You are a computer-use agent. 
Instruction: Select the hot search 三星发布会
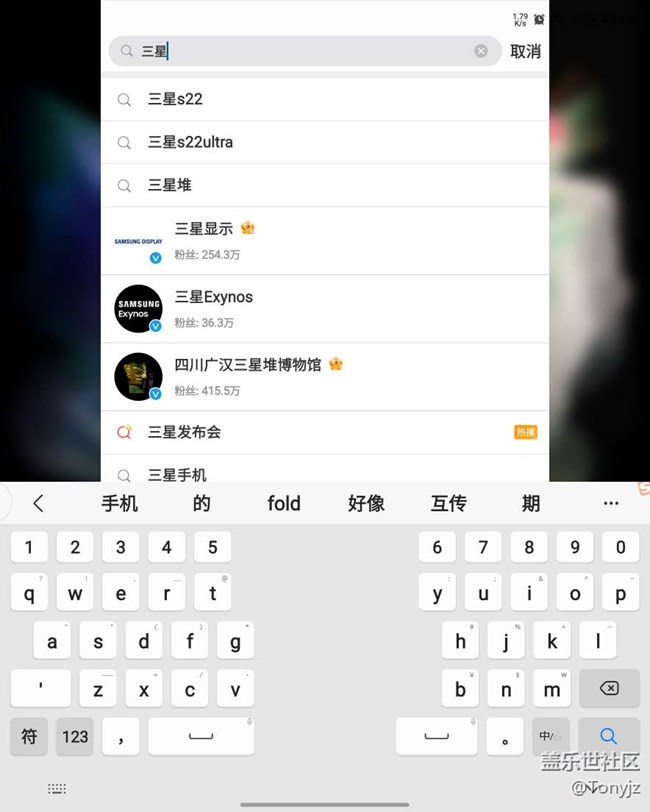tap(185, 432)
